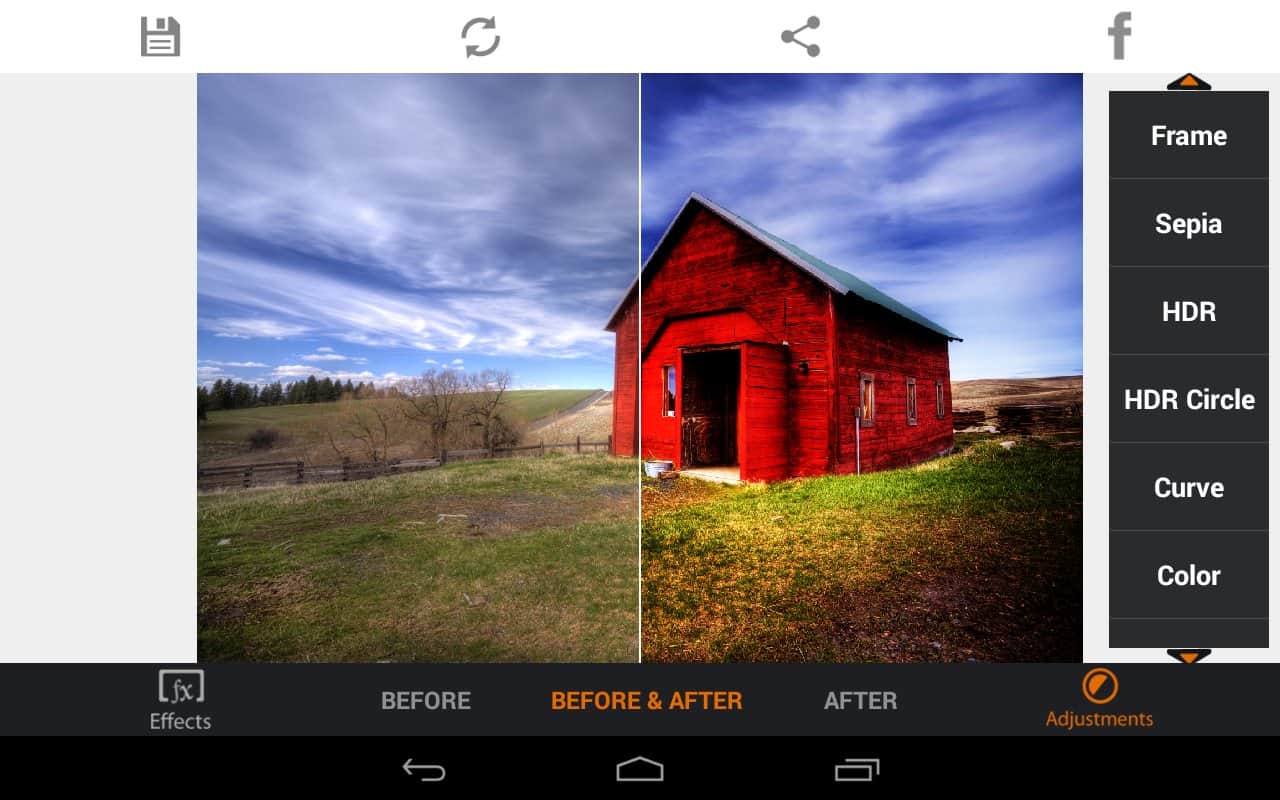Open the recent apps view
Screen dimensions: 1280x800
point(857,769)
